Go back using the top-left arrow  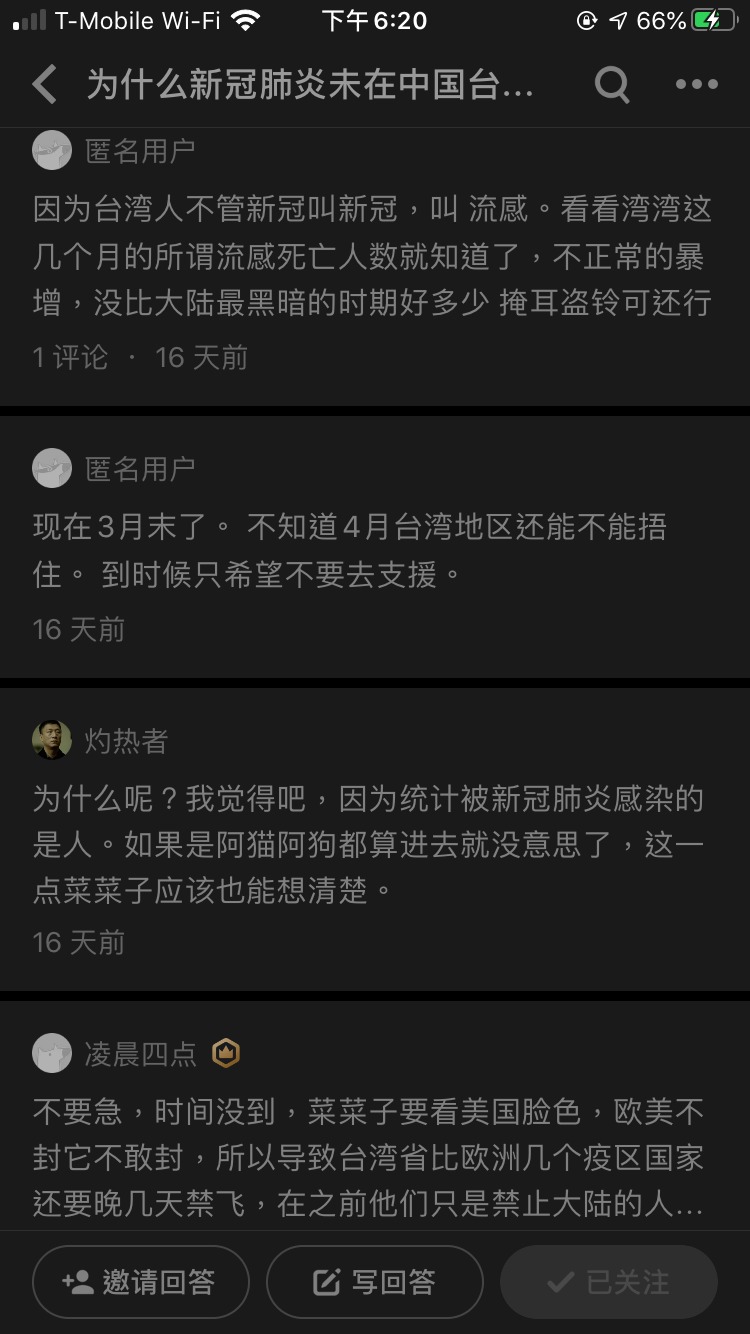[x=45, y=85]
